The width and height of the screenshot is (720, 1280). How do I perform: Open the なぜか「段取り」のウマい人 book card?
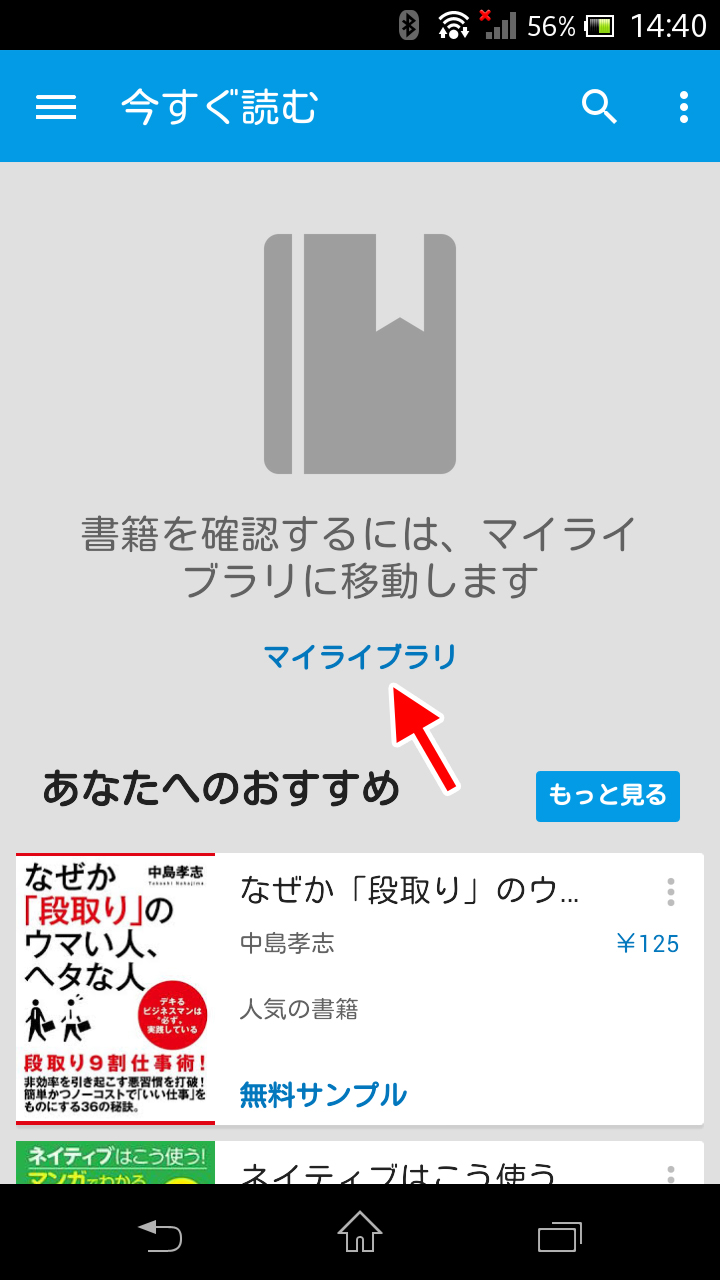[x=410, y=889]
